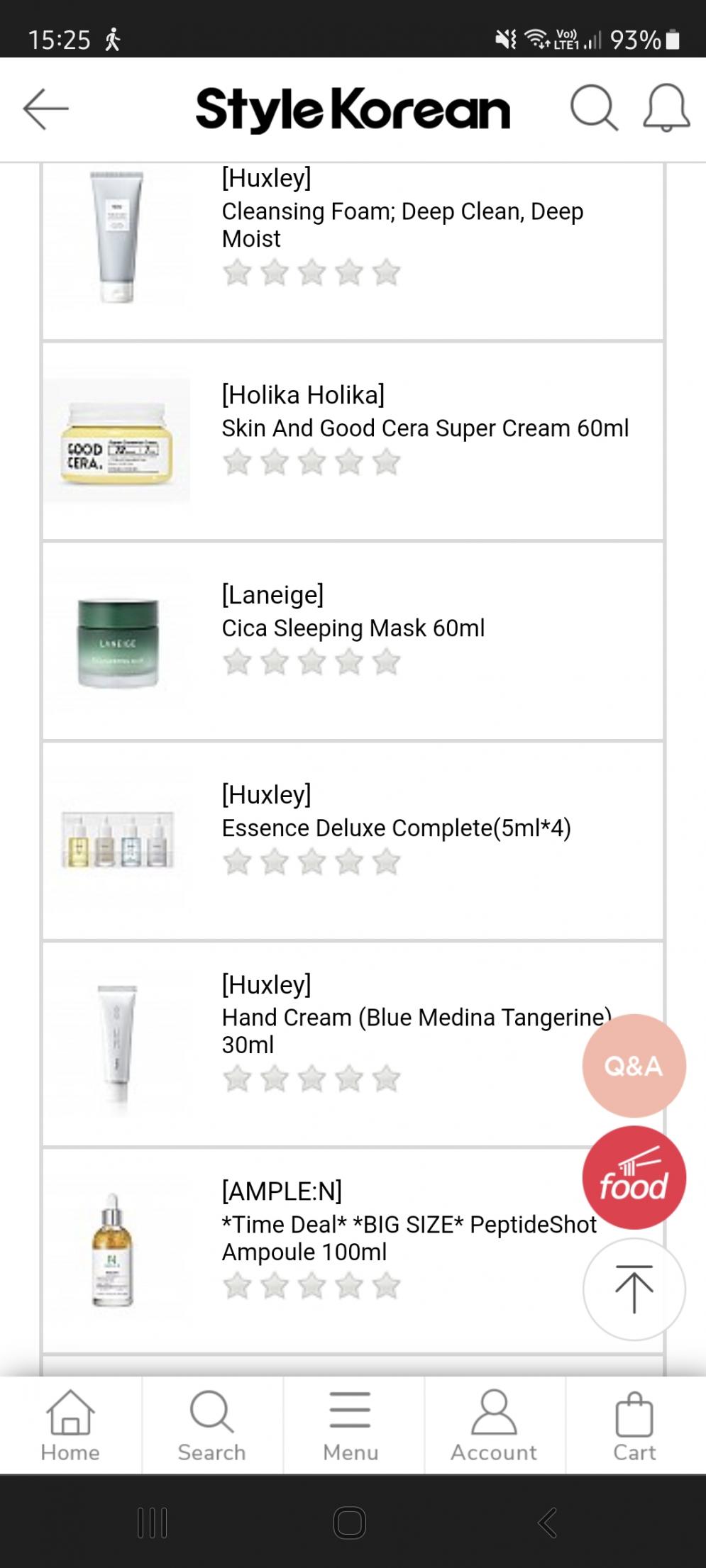Open the notifications bell
The width and height of the screenshot is (706, 1568).
666,109
